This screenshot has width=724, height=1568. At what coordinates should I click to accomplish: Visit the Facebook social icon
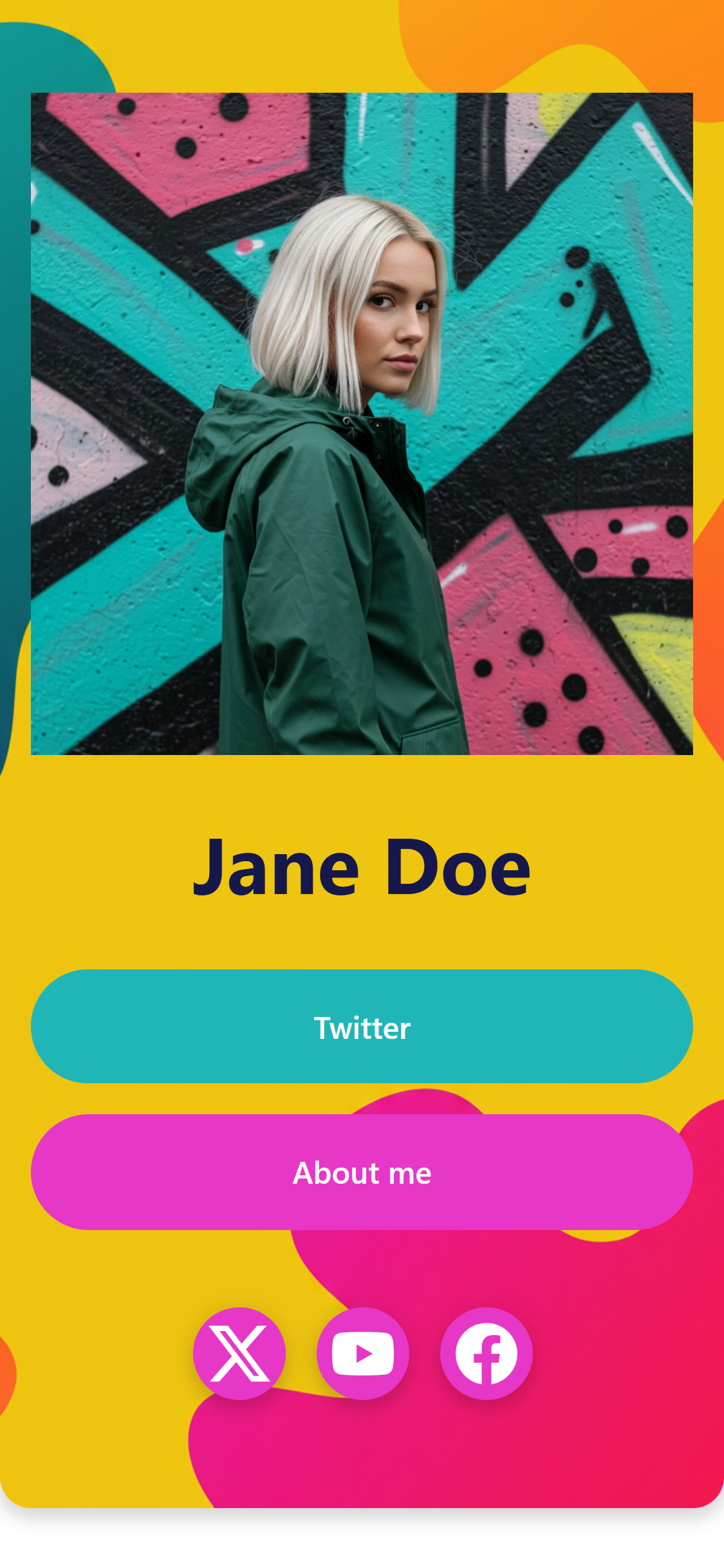(x=487, y=1353)
